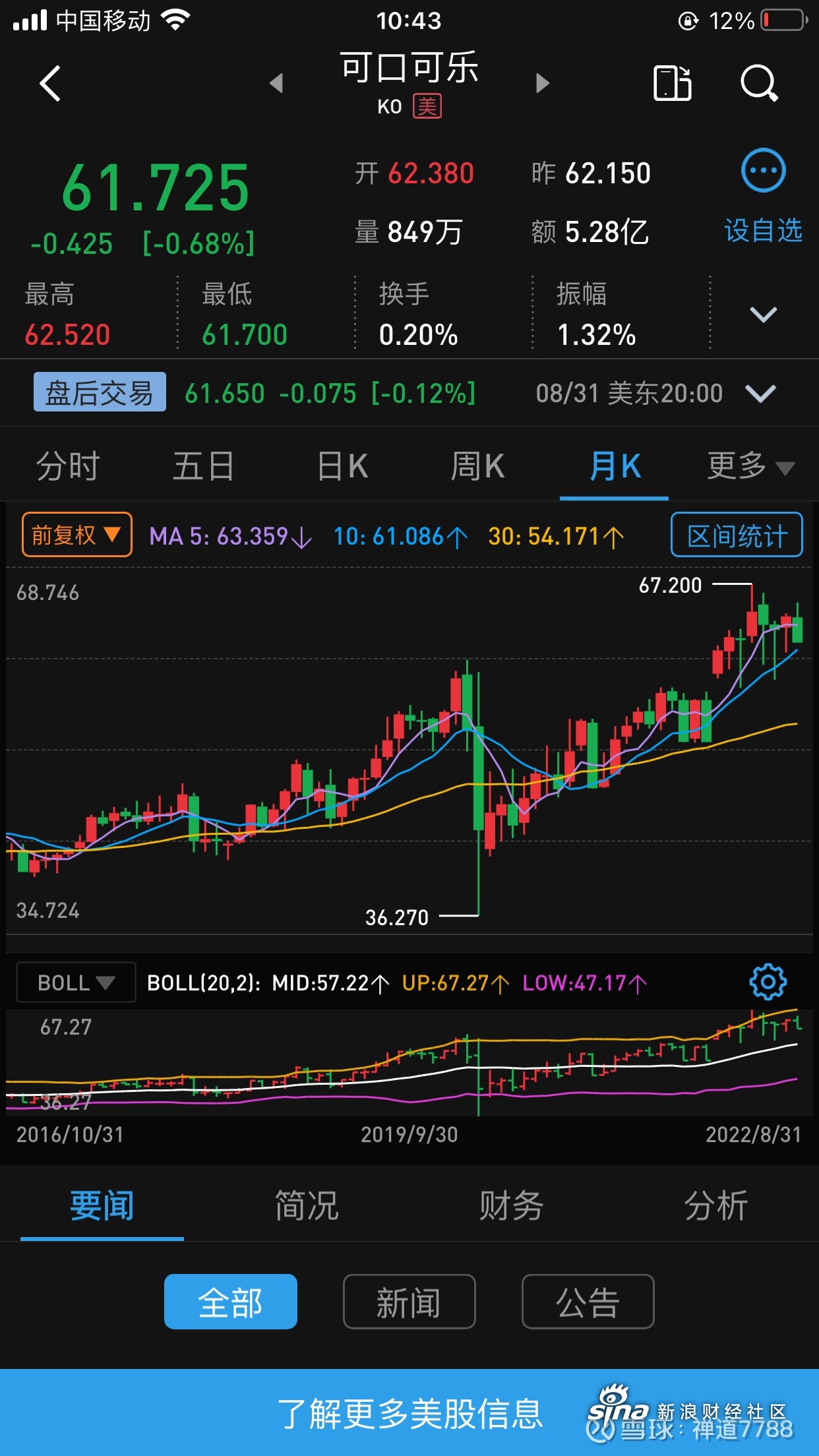Filter news by 公告

coord(588,1302)
